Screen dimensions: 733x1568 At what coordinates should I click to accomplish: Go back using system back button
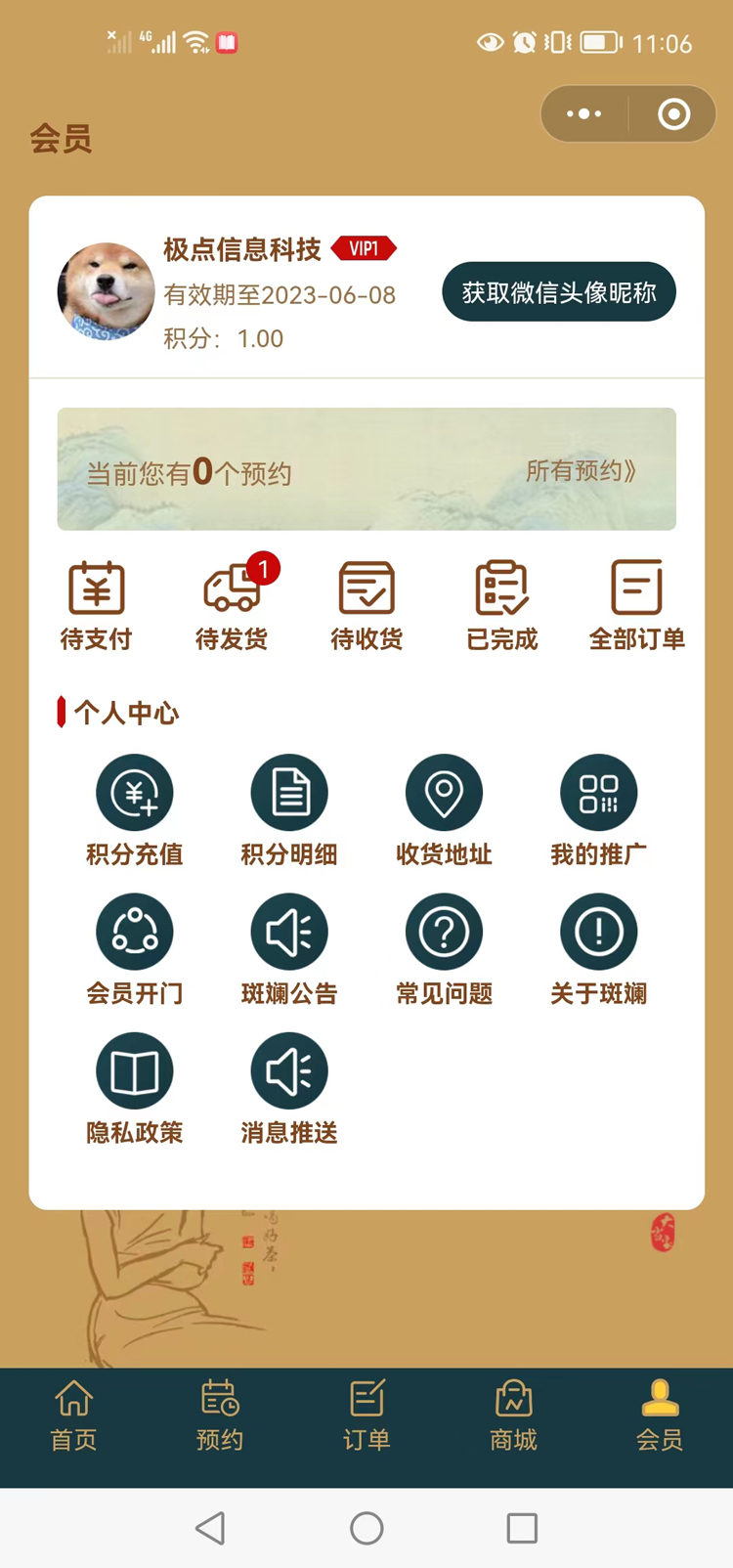[x=210, y=1528]
